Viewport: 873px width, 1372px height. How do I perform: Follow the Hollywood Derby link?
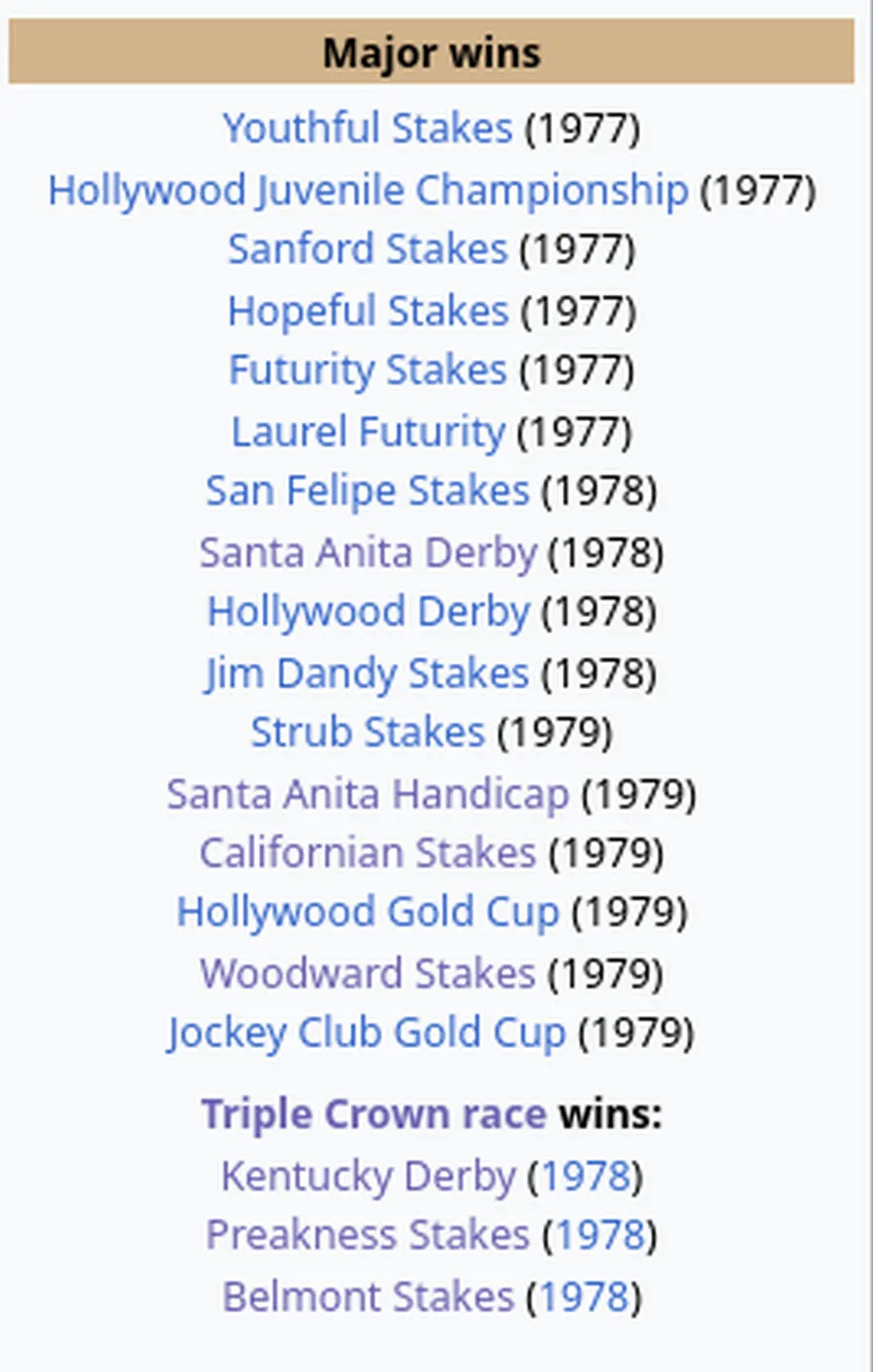click(x=368, y=612)
